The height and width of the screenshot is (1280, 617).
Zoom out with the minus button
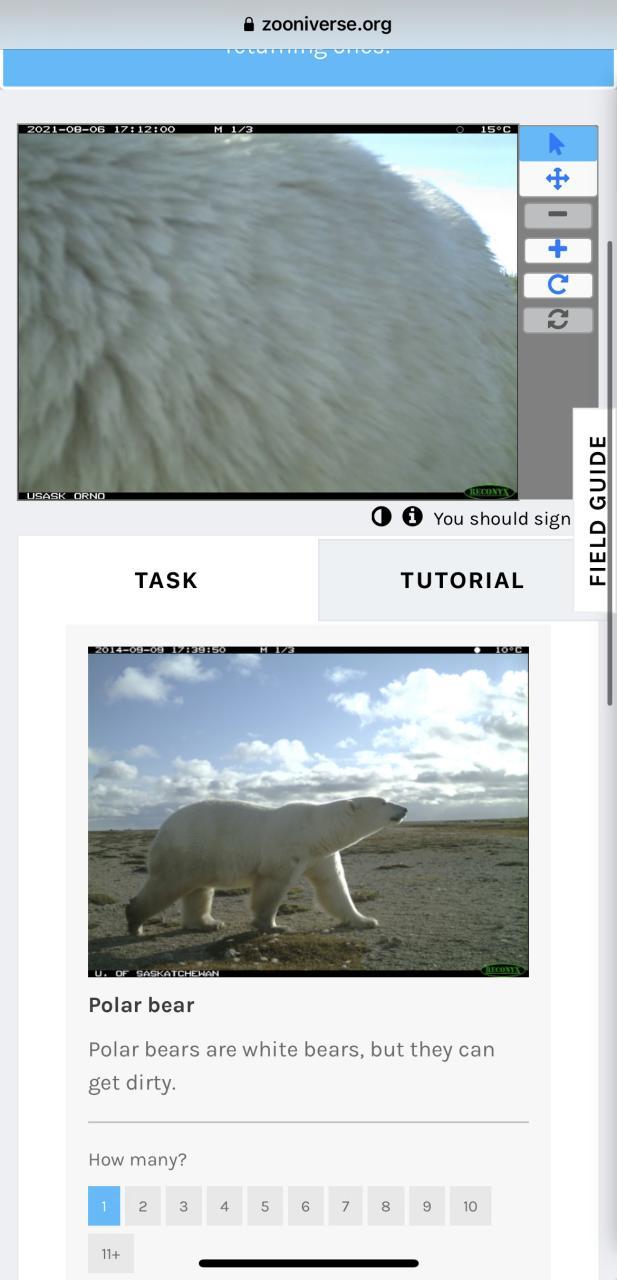(557, 215)
